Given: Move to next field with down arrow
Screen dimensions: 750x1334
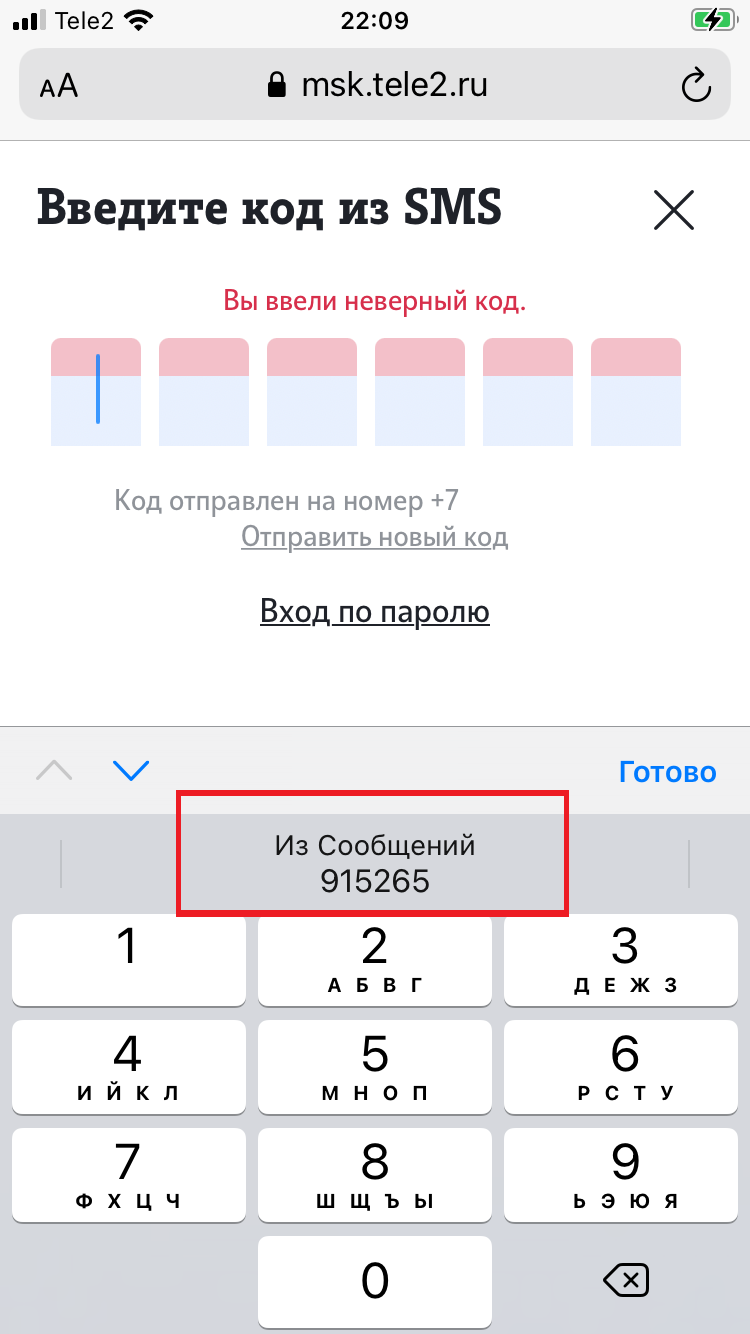Looking at the screenshot, I should pyautogui.click(x=131, y=770).
